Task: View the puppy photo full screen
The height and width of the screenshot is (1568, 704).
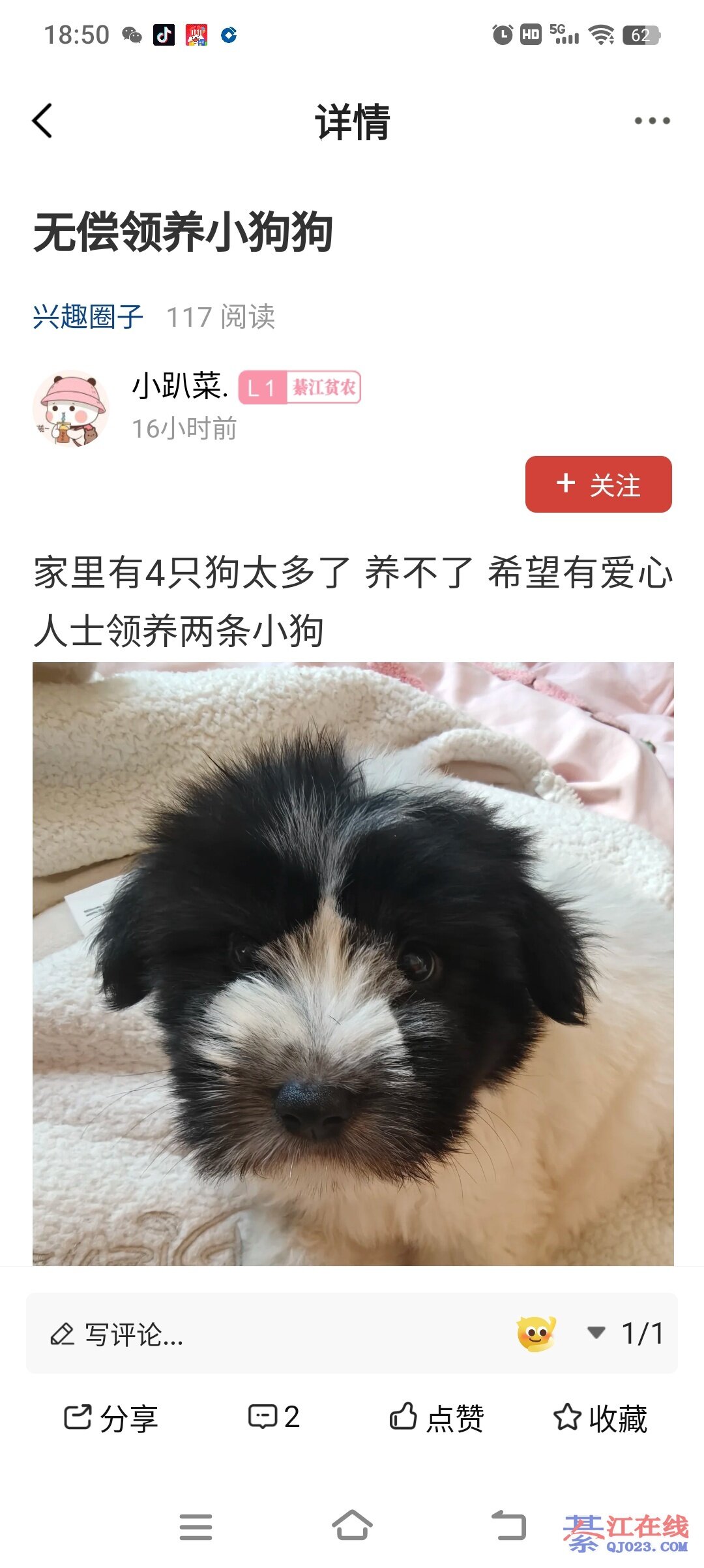Action: point(353,963)
